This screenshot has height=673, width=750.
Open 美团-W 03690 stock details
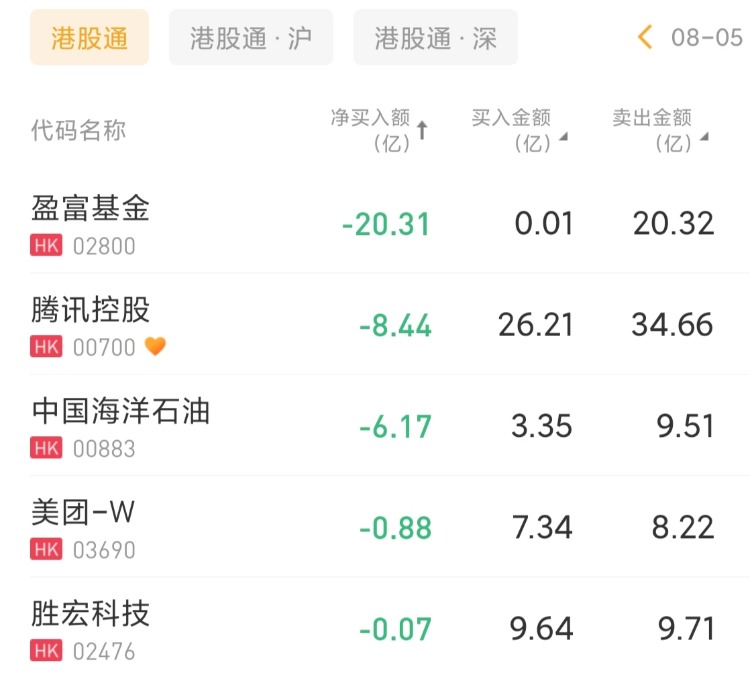pos(375,527)
